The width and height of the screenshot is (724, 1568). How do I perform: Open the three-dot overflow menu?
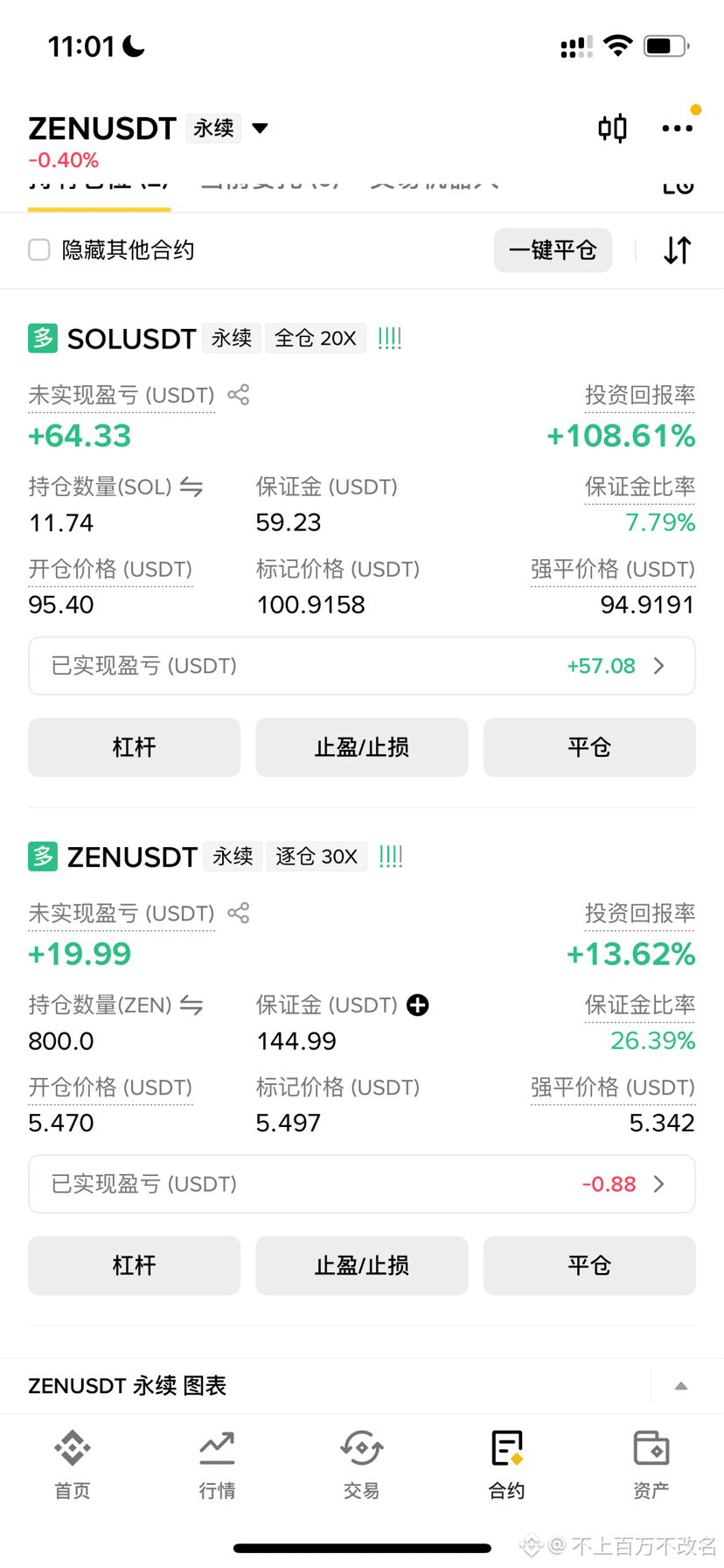677,129
